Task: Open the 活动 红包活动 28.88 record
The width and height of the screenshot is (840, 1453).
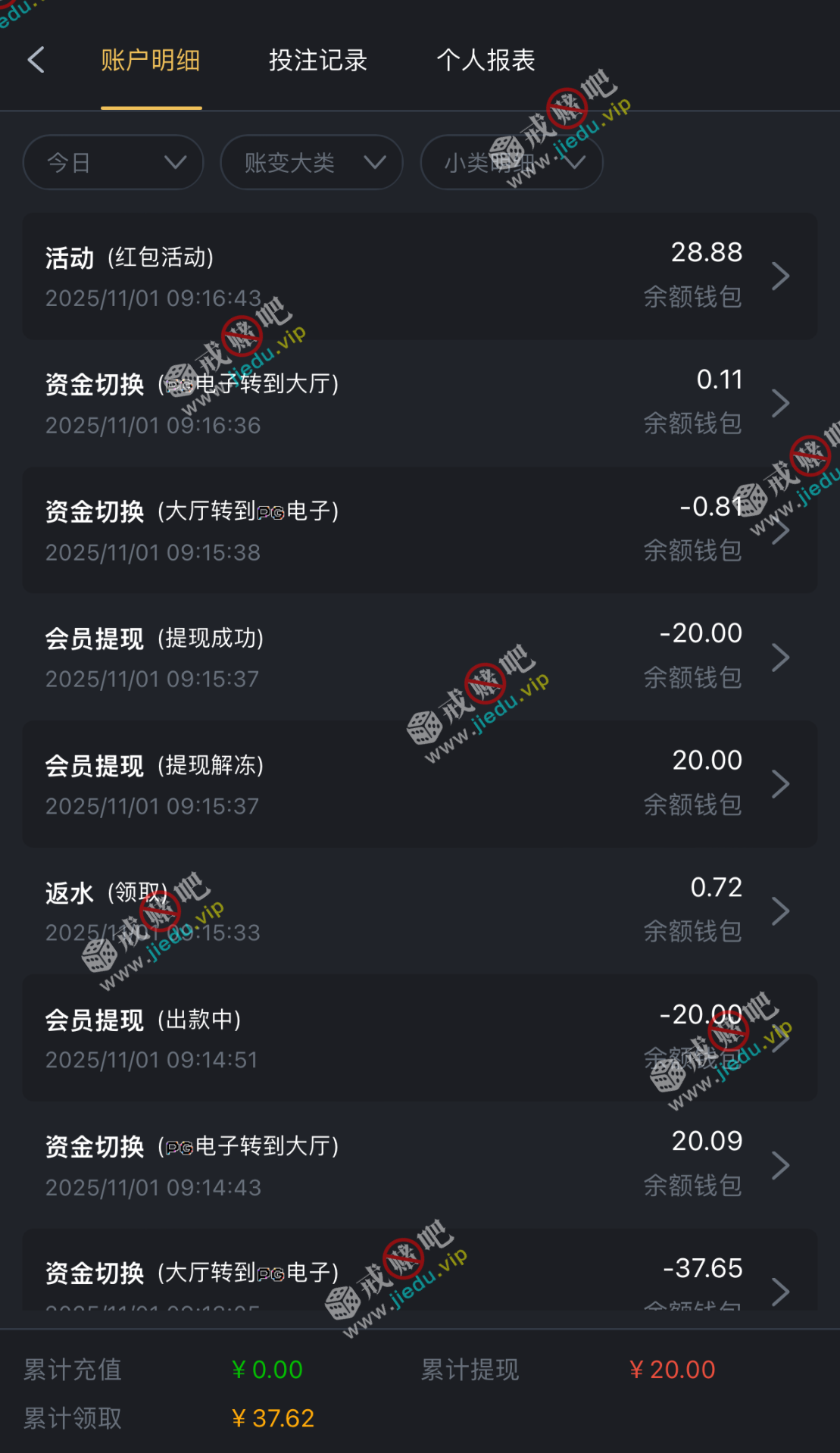Action: pos(420,277)
